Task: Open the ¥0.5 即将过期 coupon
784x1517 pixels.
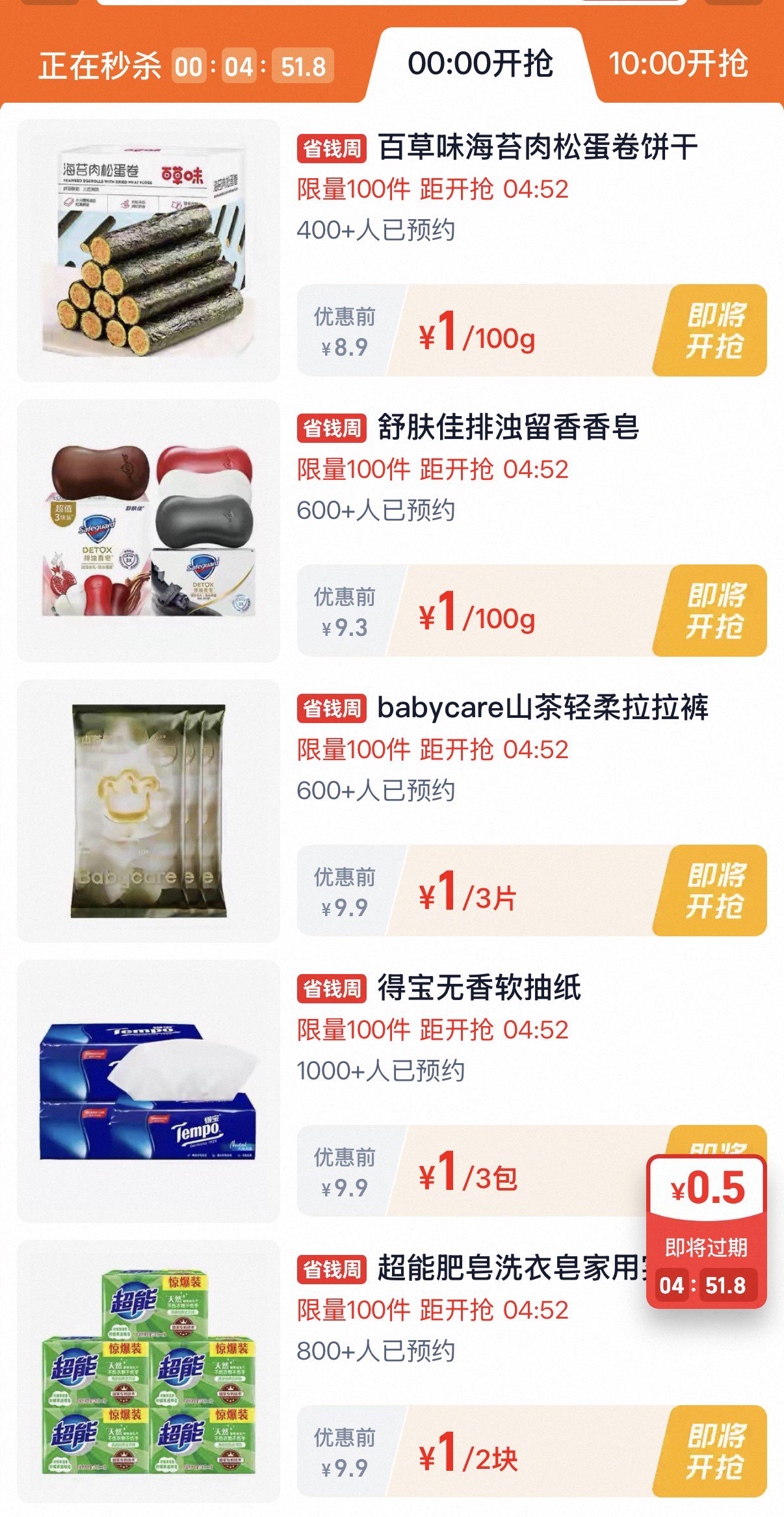Action: click(707, 1230)
